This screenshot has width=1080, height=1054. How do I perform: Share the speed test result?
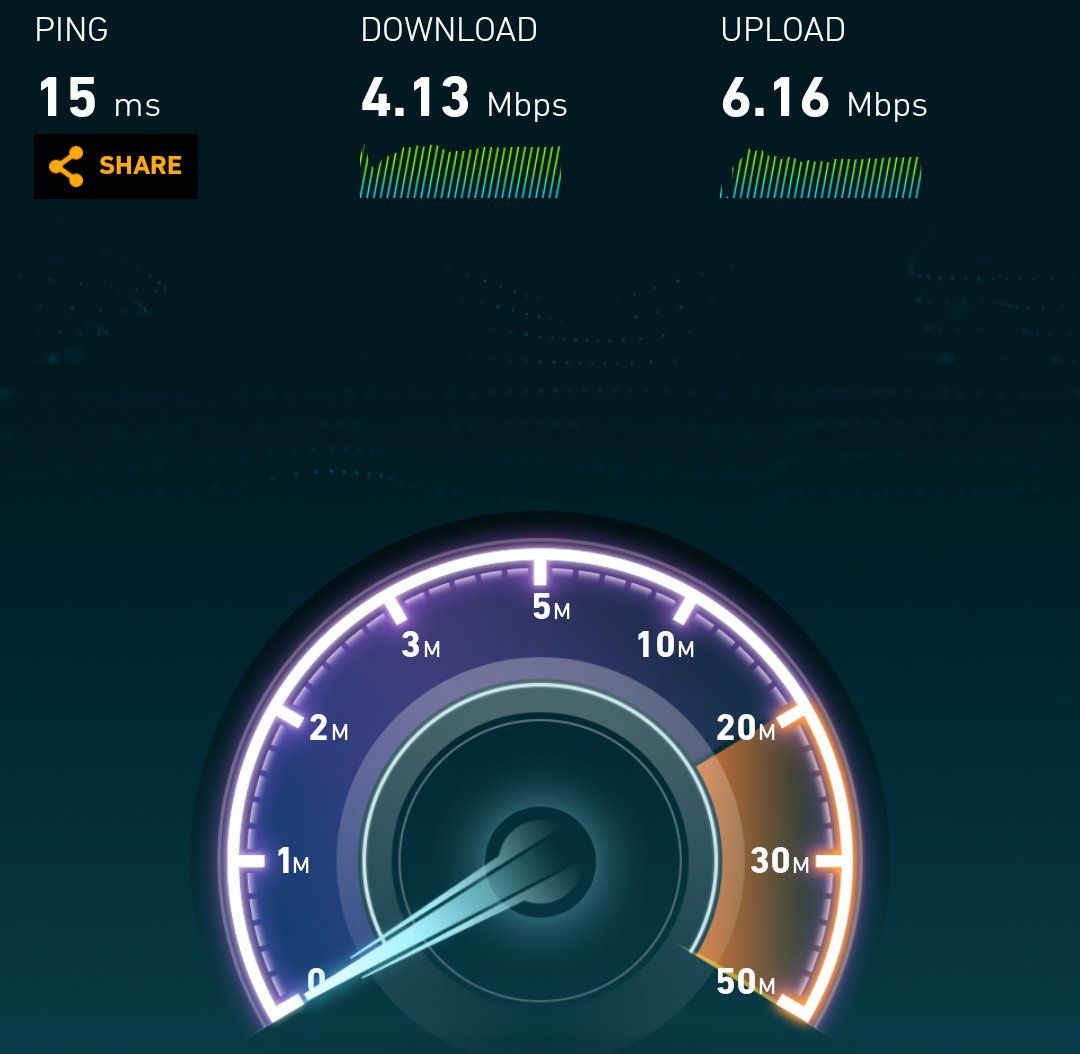[116, 166]
